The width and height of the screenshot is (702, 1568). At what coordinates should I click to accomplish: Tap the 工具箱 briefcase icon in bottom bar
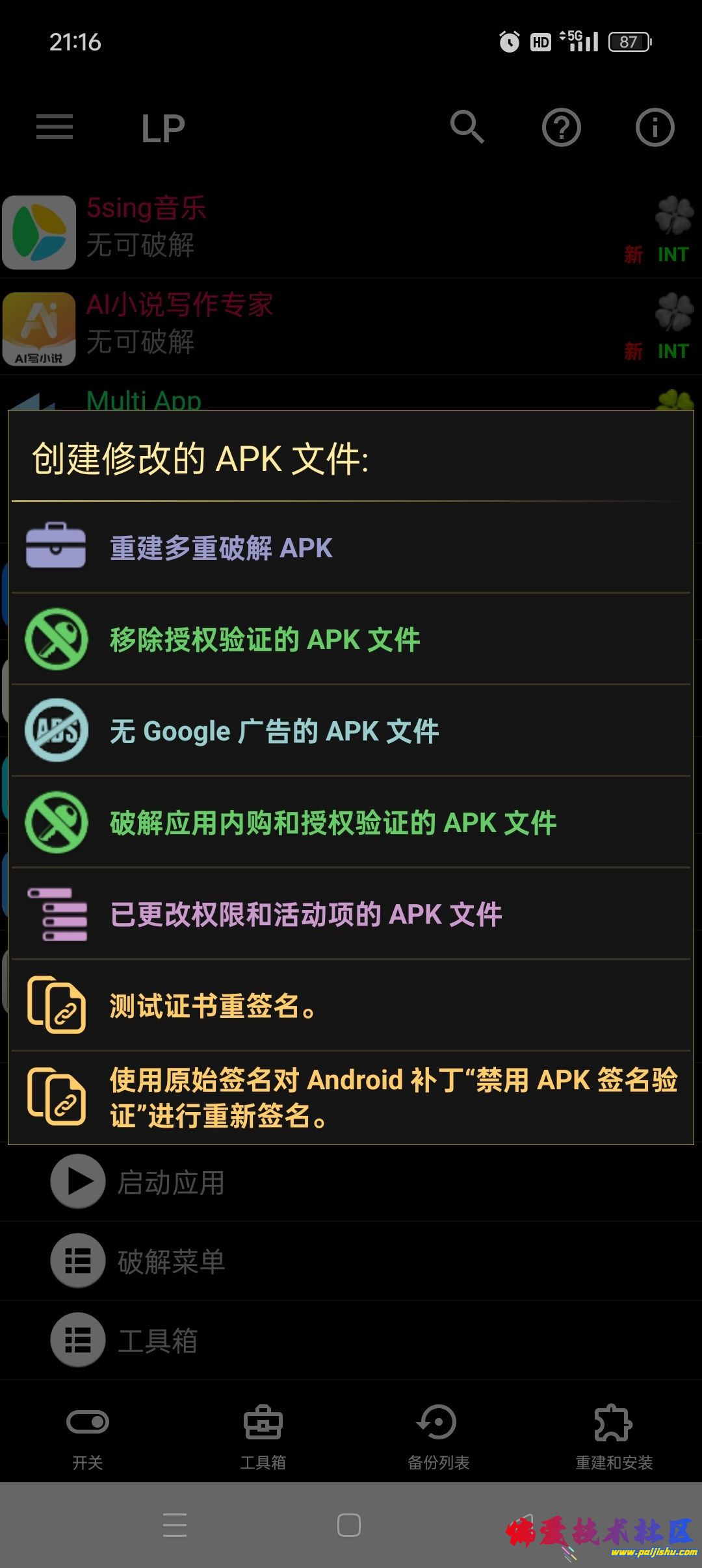point(263,1422)
